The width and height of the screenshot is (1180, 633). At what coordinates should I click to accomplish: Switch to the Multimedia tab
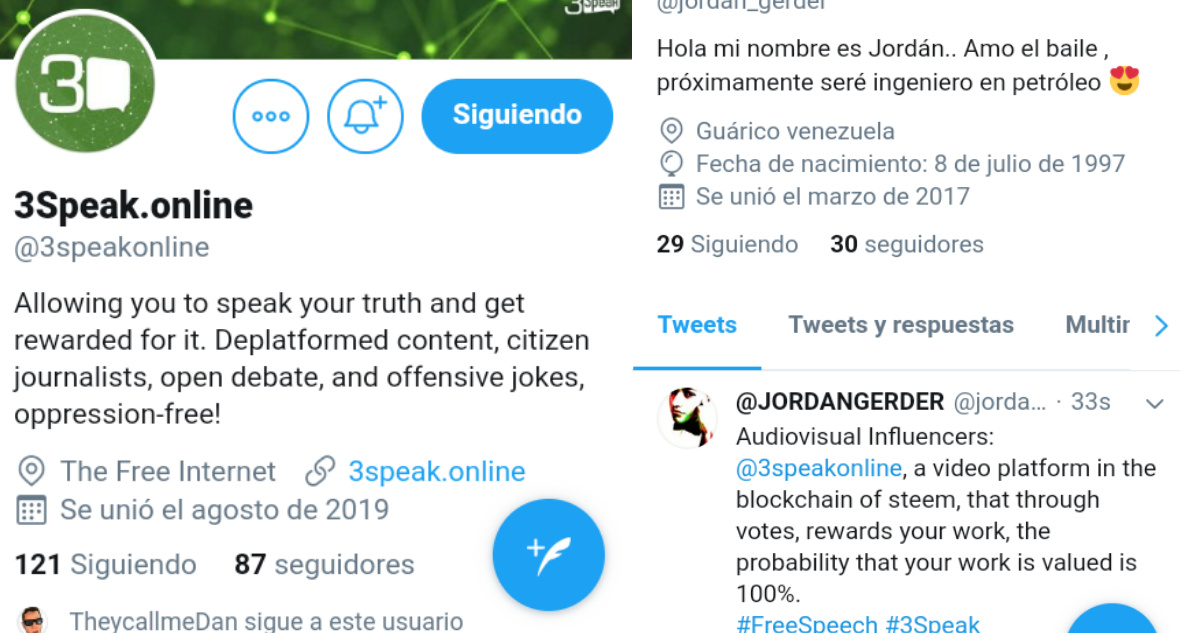tap(1097, 325)
